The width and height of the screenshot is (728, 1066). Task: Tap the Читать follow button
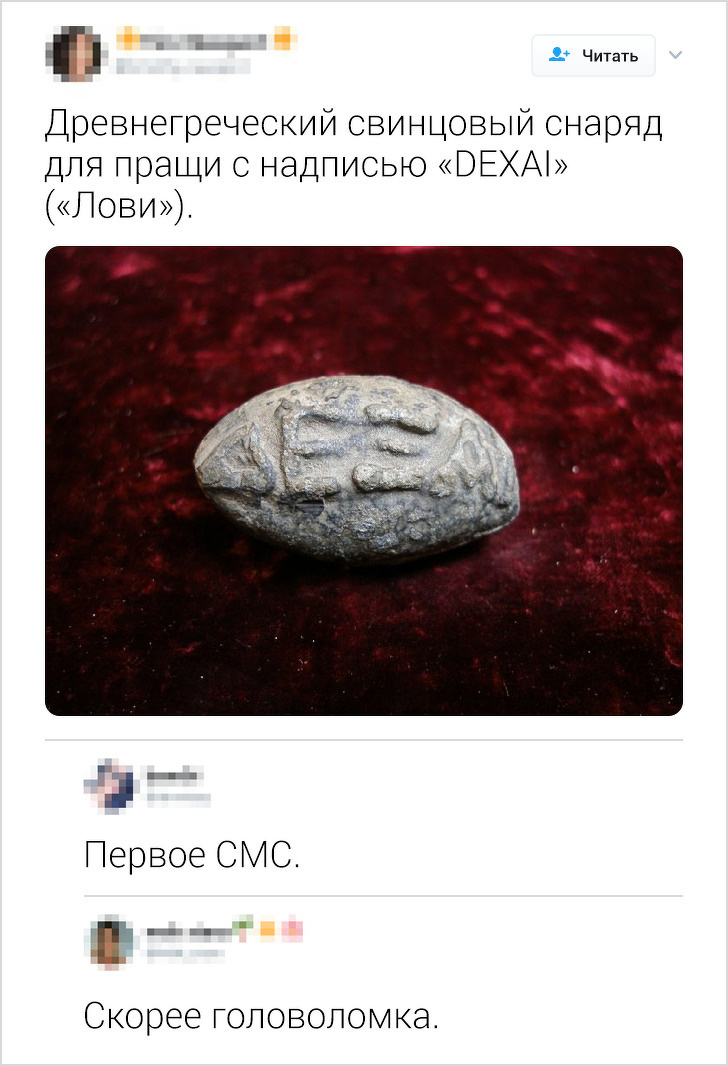pyautogui.click(x=593, y=56)
